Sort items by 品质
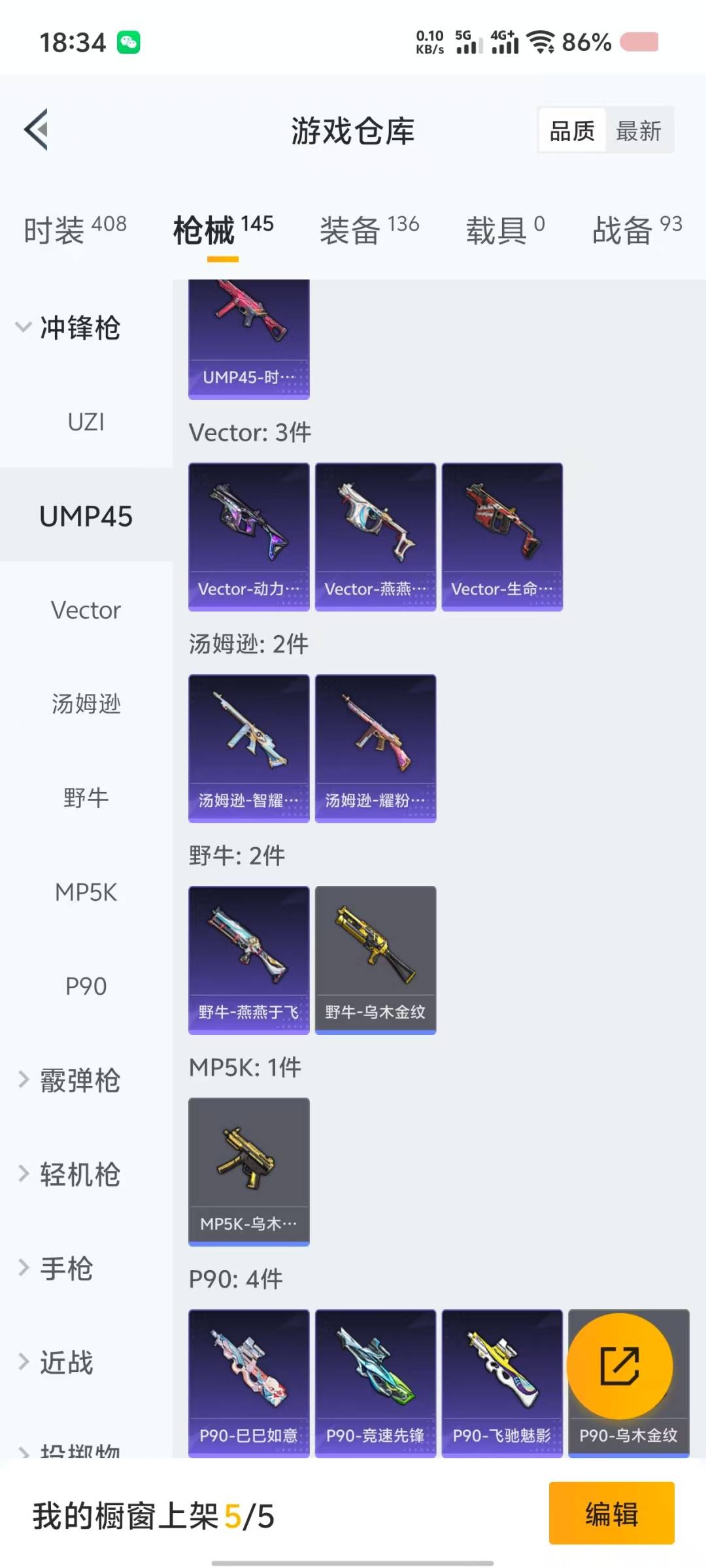This screenshot has height=1568, width=706. (x=572, y=131)
